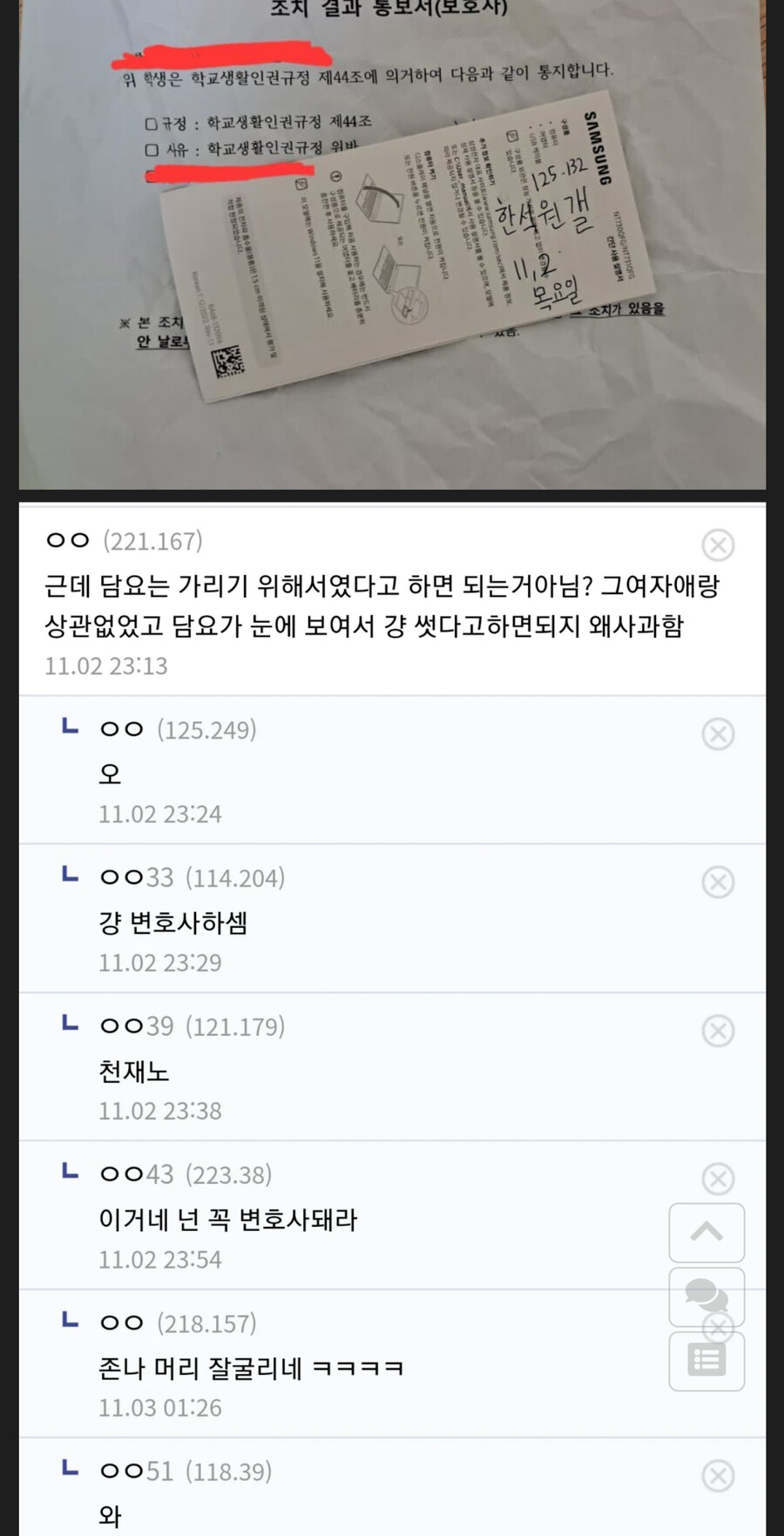
Task: Click the IP address (221.167)
Action: [152, 540]
